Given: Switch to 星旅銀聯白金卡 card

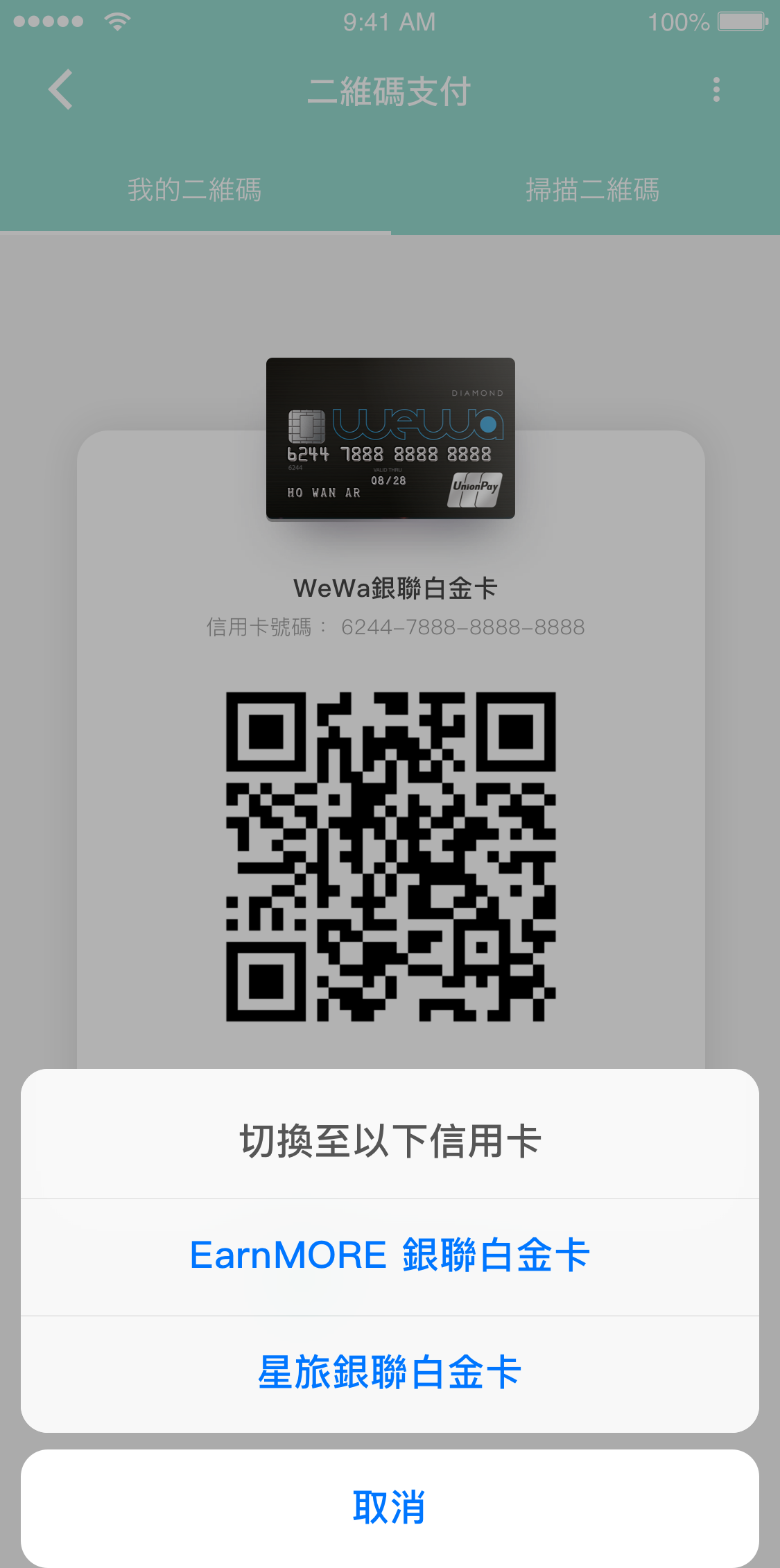Looking at the screenshot, I should pyautogui.click(x=390, y=1373).
